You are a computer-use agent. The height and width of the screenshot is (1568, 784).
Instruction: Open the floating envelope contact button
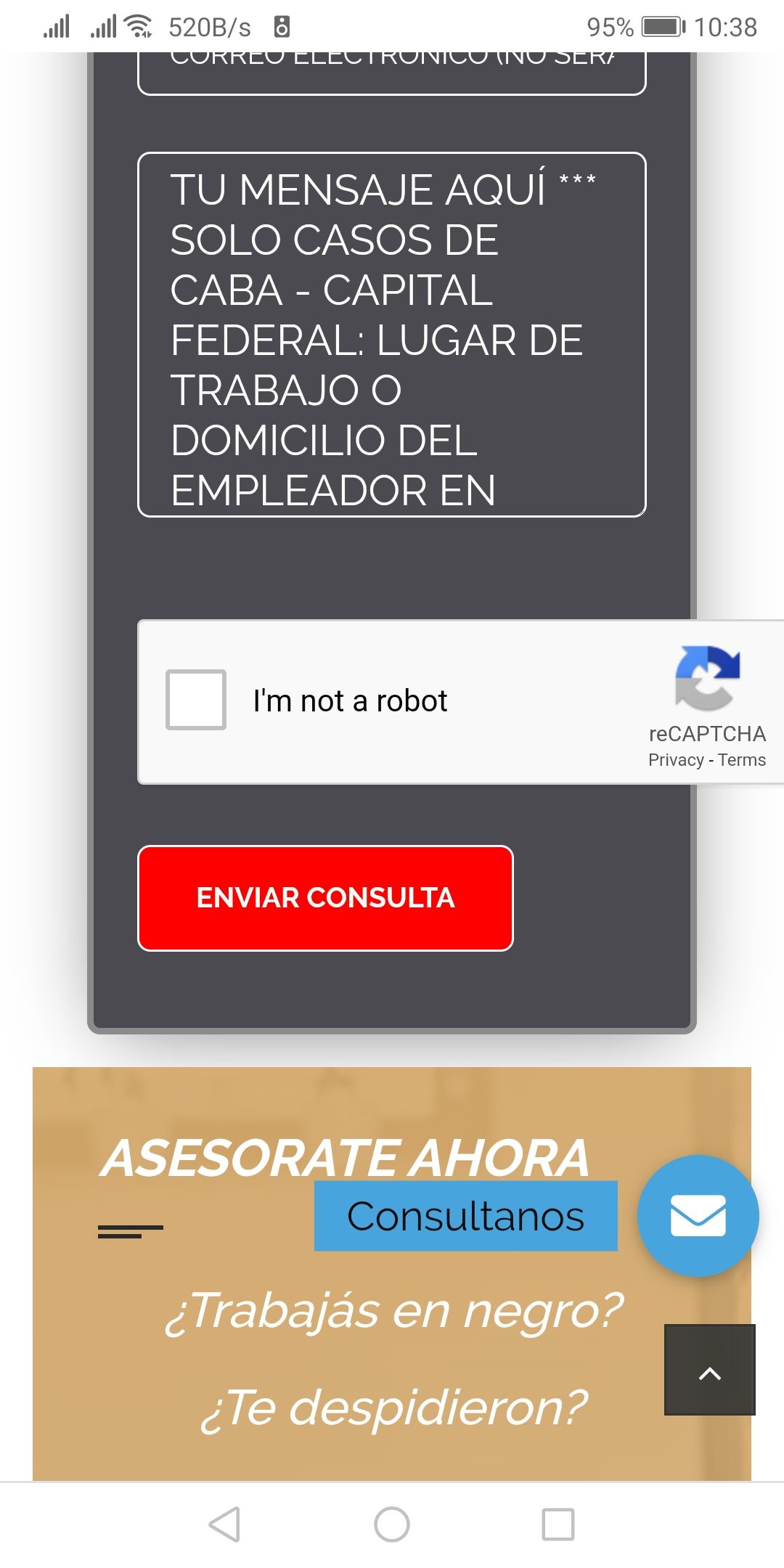[698, 1216]
